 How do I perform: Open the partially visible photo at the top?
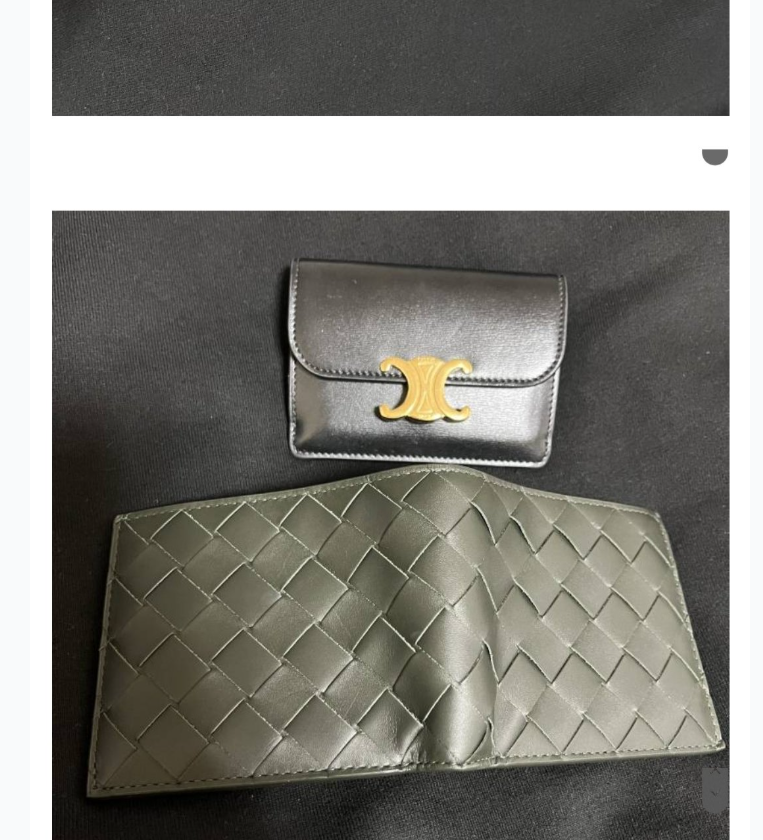(390, 55)
